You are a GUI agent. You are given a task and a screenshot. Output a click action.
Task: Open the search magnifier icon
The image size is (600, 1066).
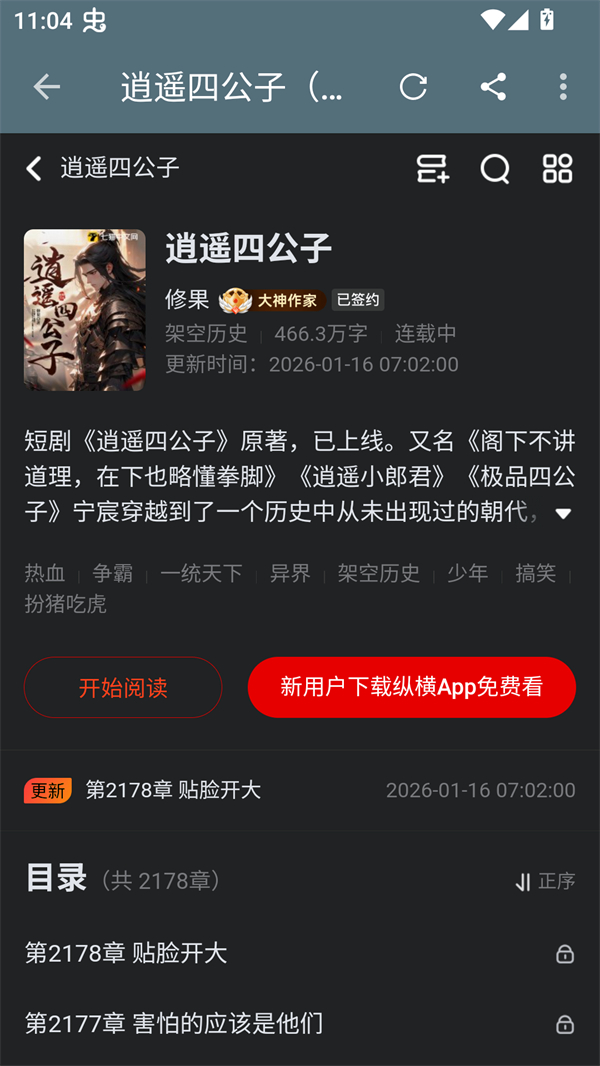[x=495, y=168]
